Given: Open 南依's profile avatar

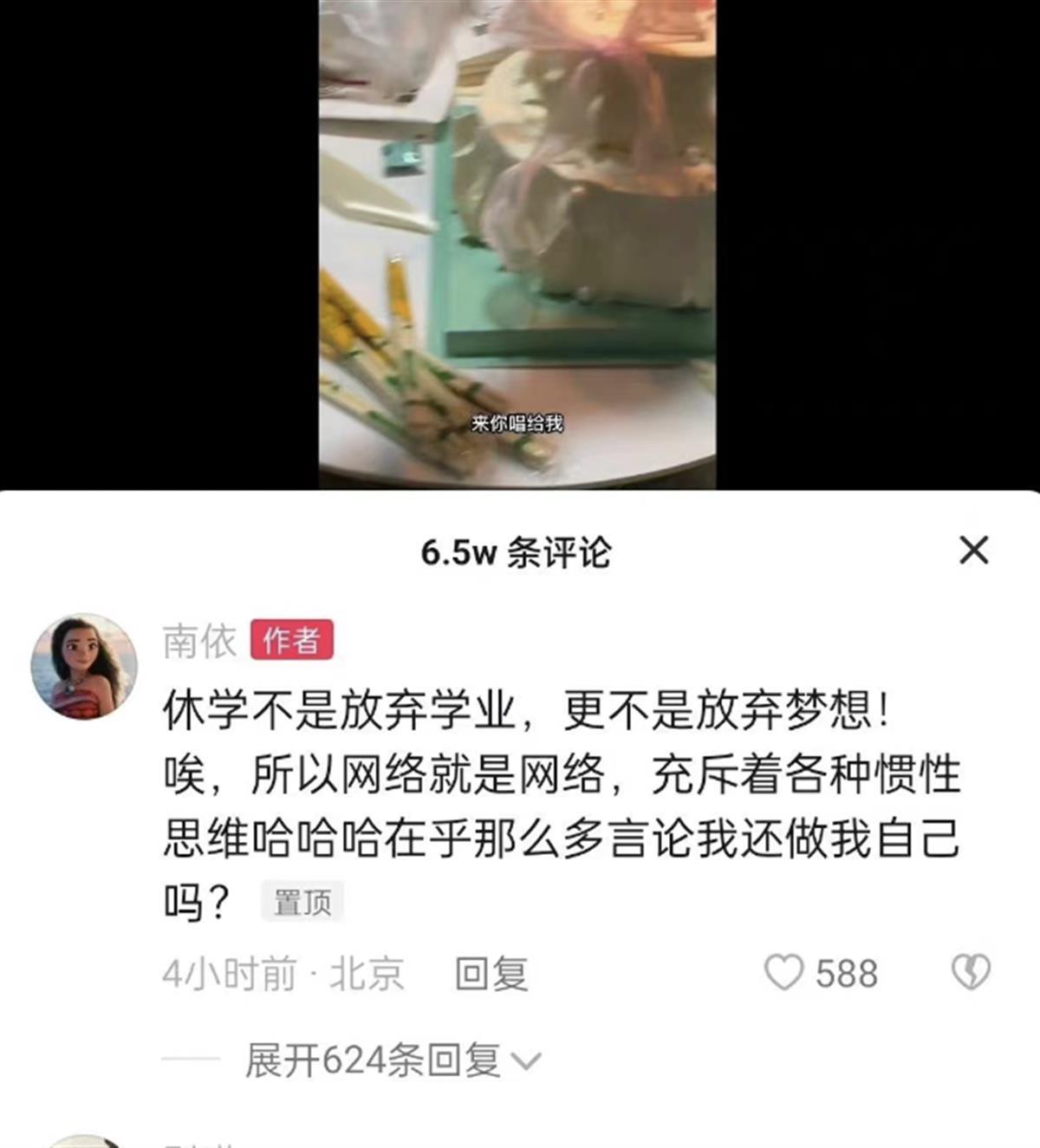Looking at the screenshot, I should [84, 666].
